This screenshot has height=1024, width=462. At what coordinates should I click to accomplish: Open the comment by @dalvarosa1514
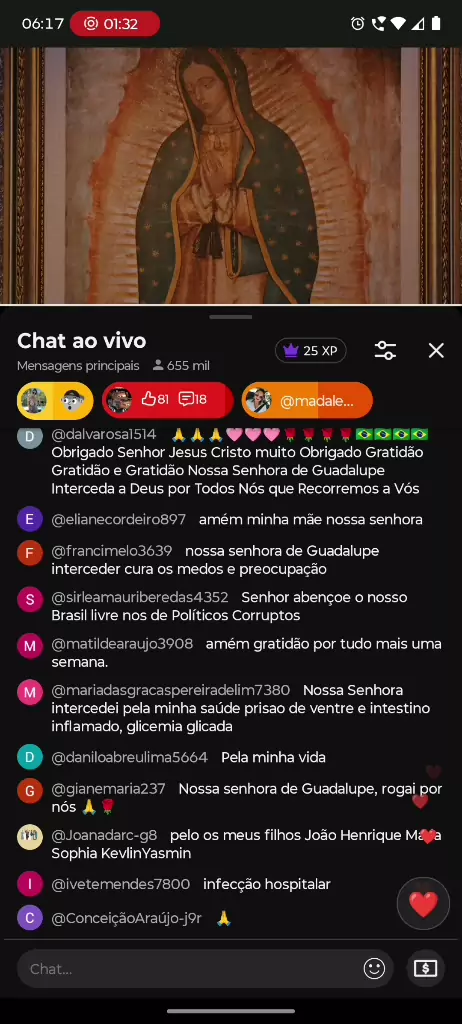click(x=231, y=461)
